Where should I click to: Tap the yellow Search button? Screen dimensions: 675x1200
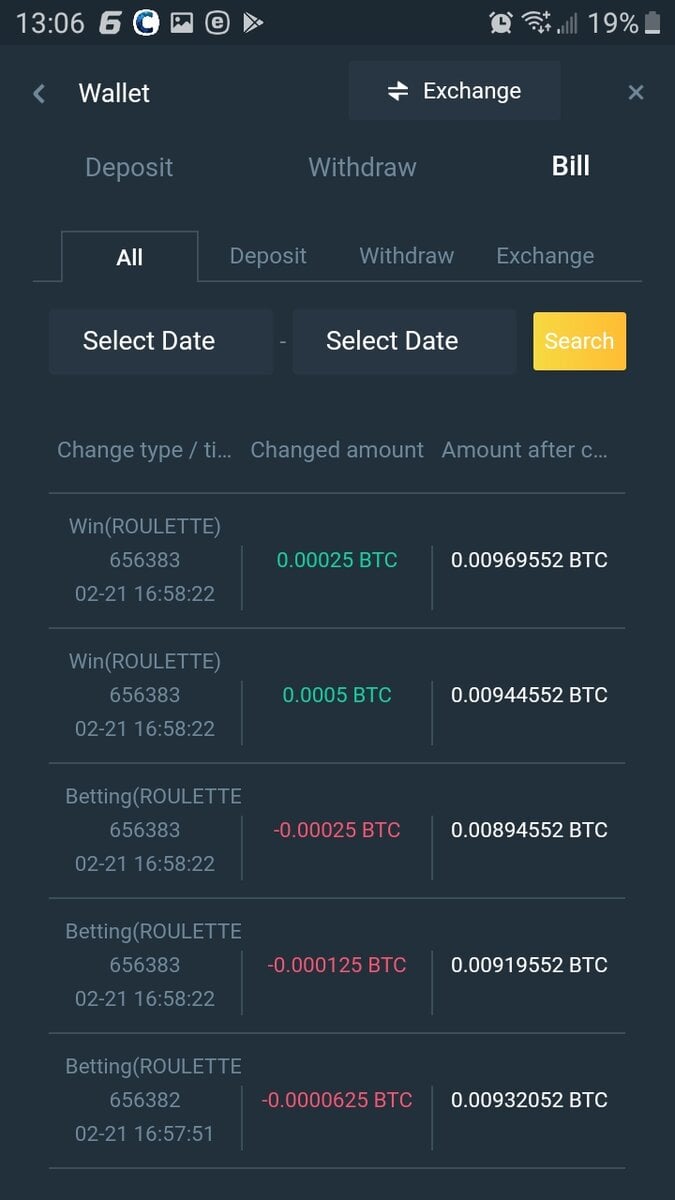coord(579,341)
